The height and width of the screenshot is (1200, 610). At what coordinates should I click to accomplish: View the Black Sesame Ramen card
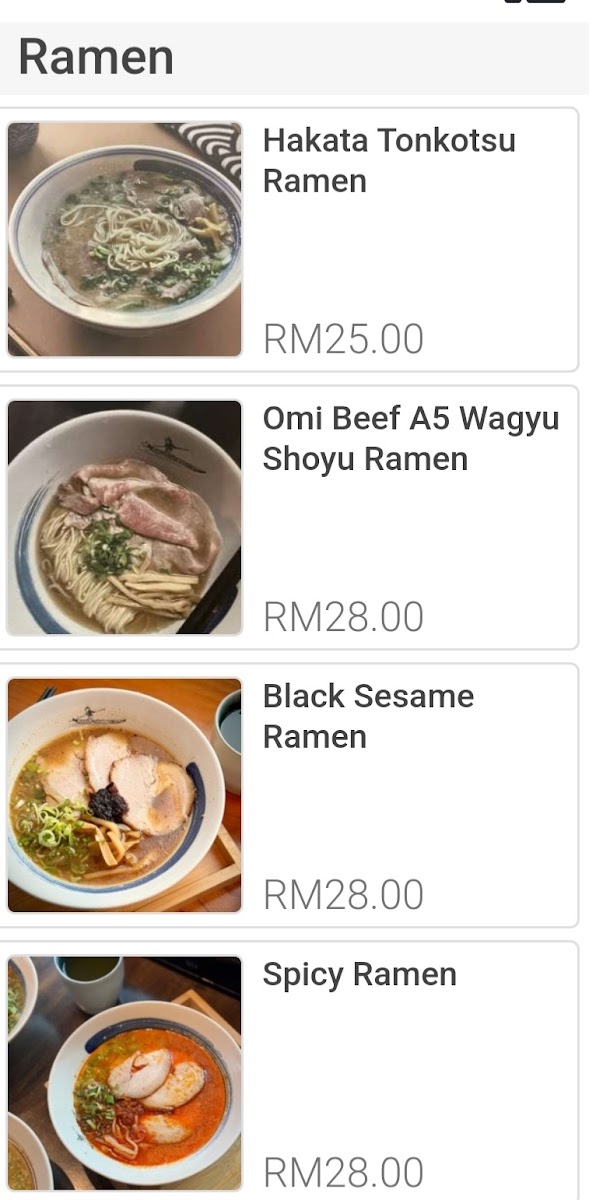coord(289,796)
